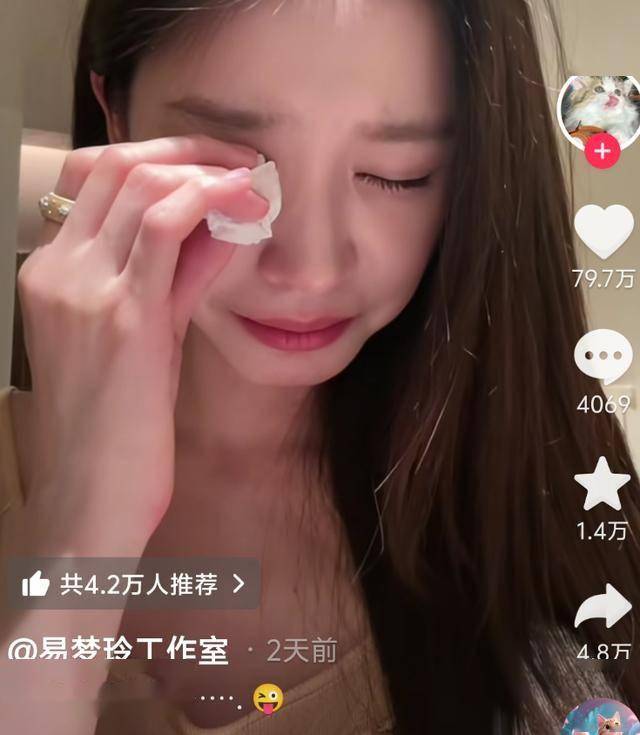Like this video with the heart icon
640x735 pixels.
tap(603, 232)
